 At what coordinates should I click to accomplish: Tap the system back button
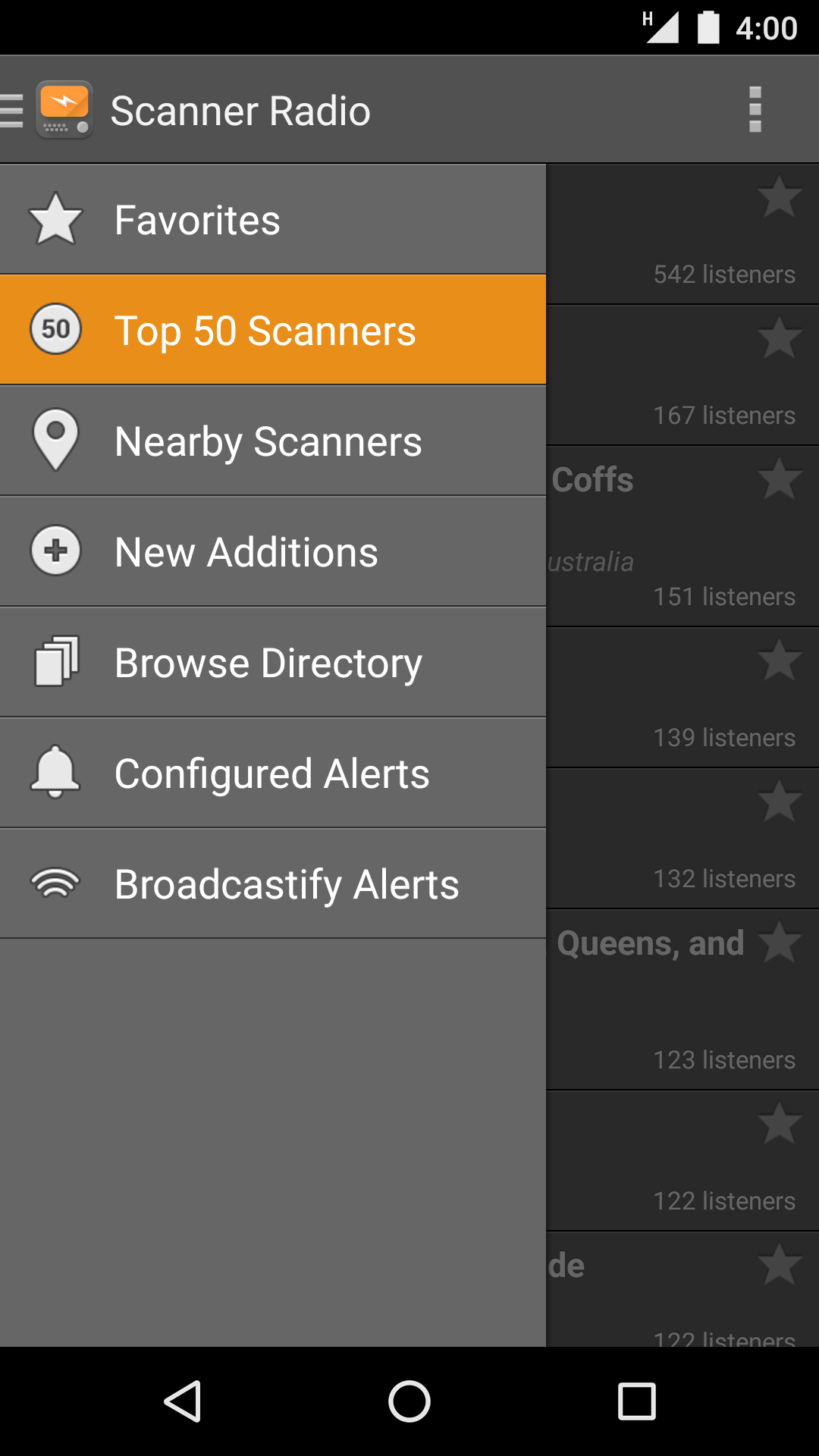pos(183,1401)
